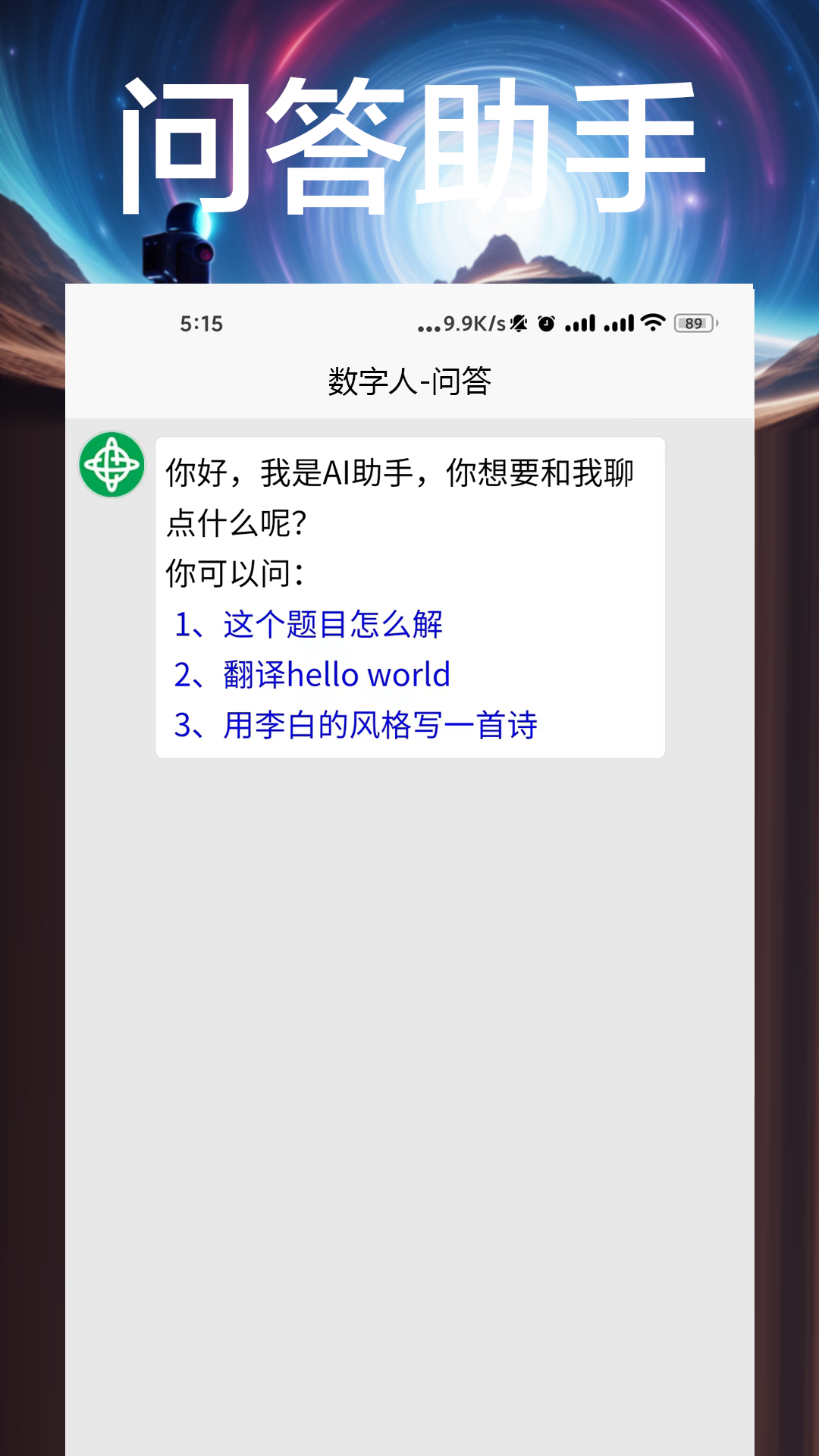The width and height of the screenshot is (819, 1456).
Task: Tap the three dots before network speed
Action: (x=427, y=328)
